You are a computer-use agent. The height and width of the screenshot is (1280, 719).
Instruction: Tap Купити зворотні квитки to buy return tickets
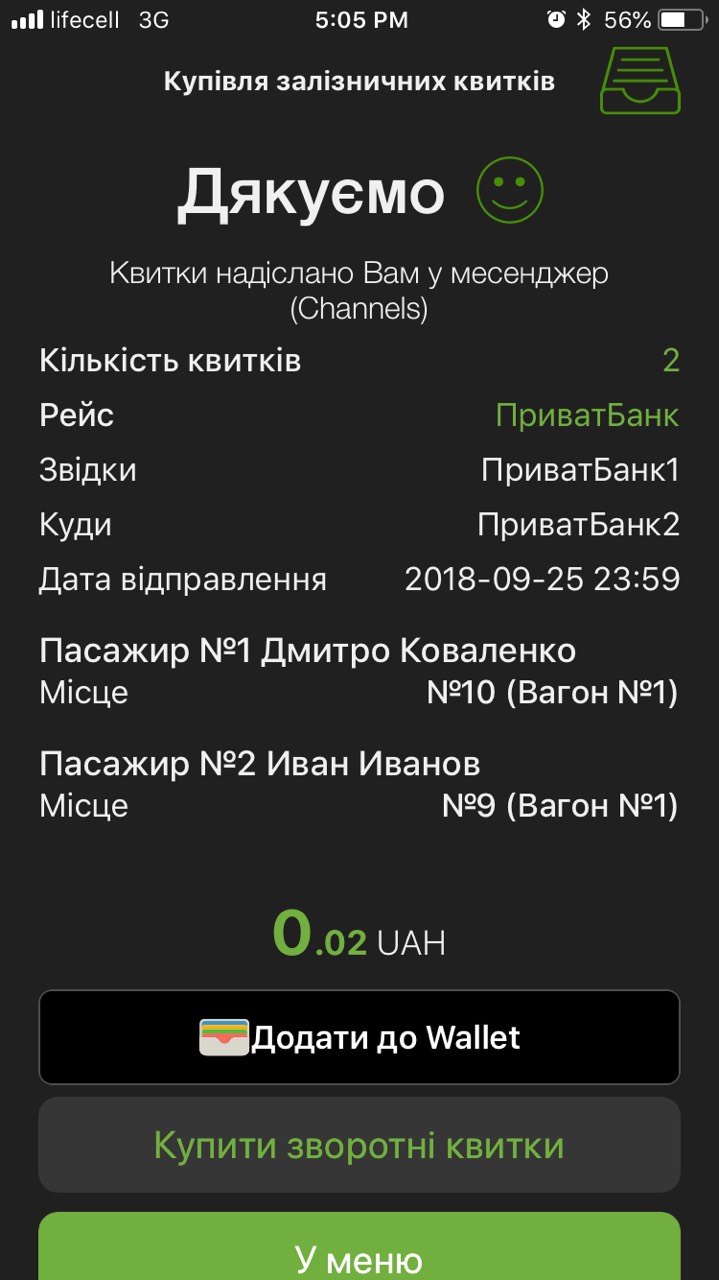[359, 1145]
